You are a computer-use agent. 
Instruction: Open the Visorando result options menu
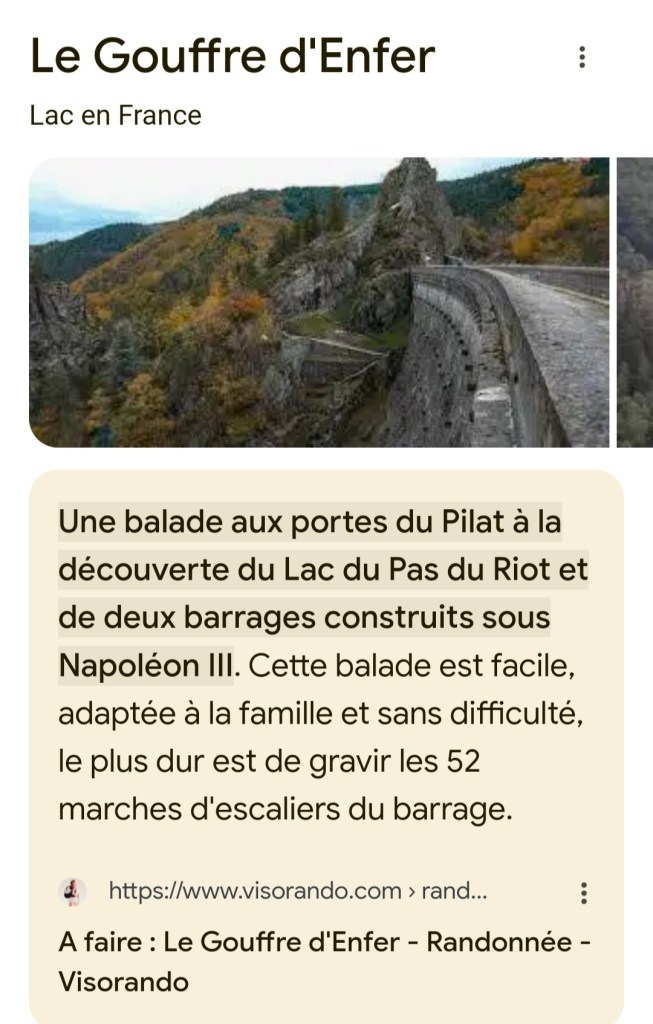[584, 892]
